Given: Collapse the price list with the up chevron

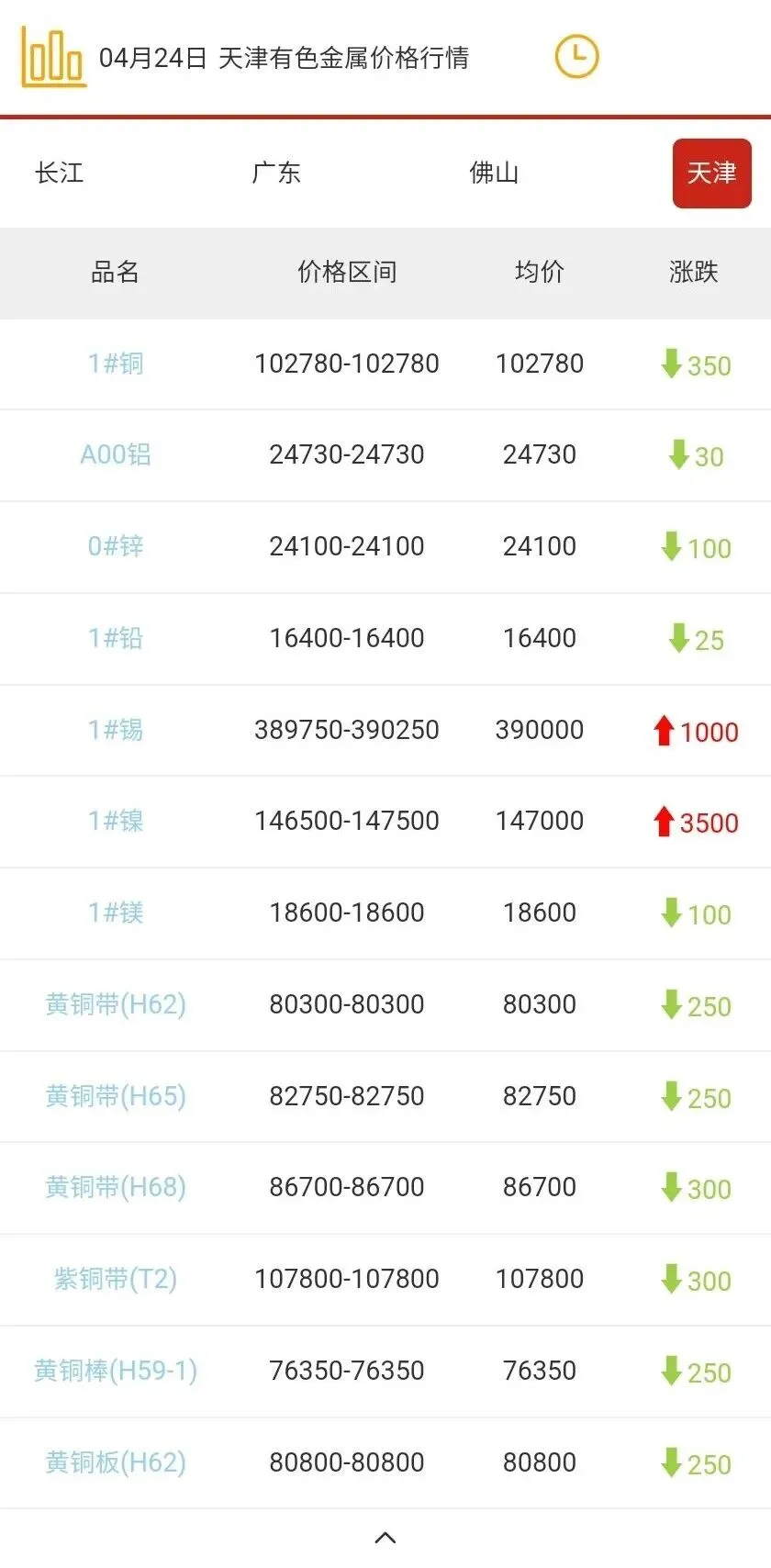Looking at the screenshot, I should point(385,1537).
